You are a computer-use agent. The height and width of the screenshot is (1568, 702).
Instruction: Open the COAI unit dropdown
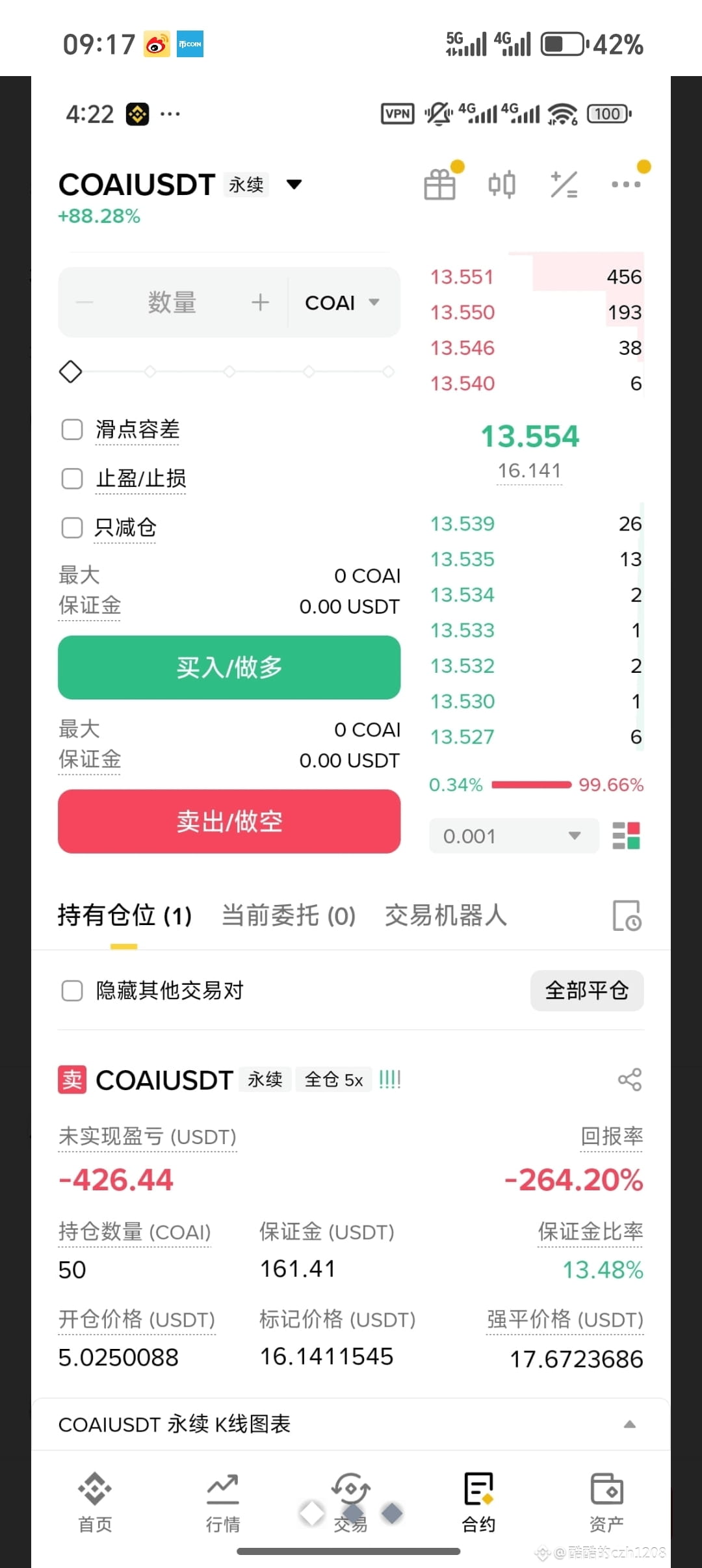coord(341,302)
